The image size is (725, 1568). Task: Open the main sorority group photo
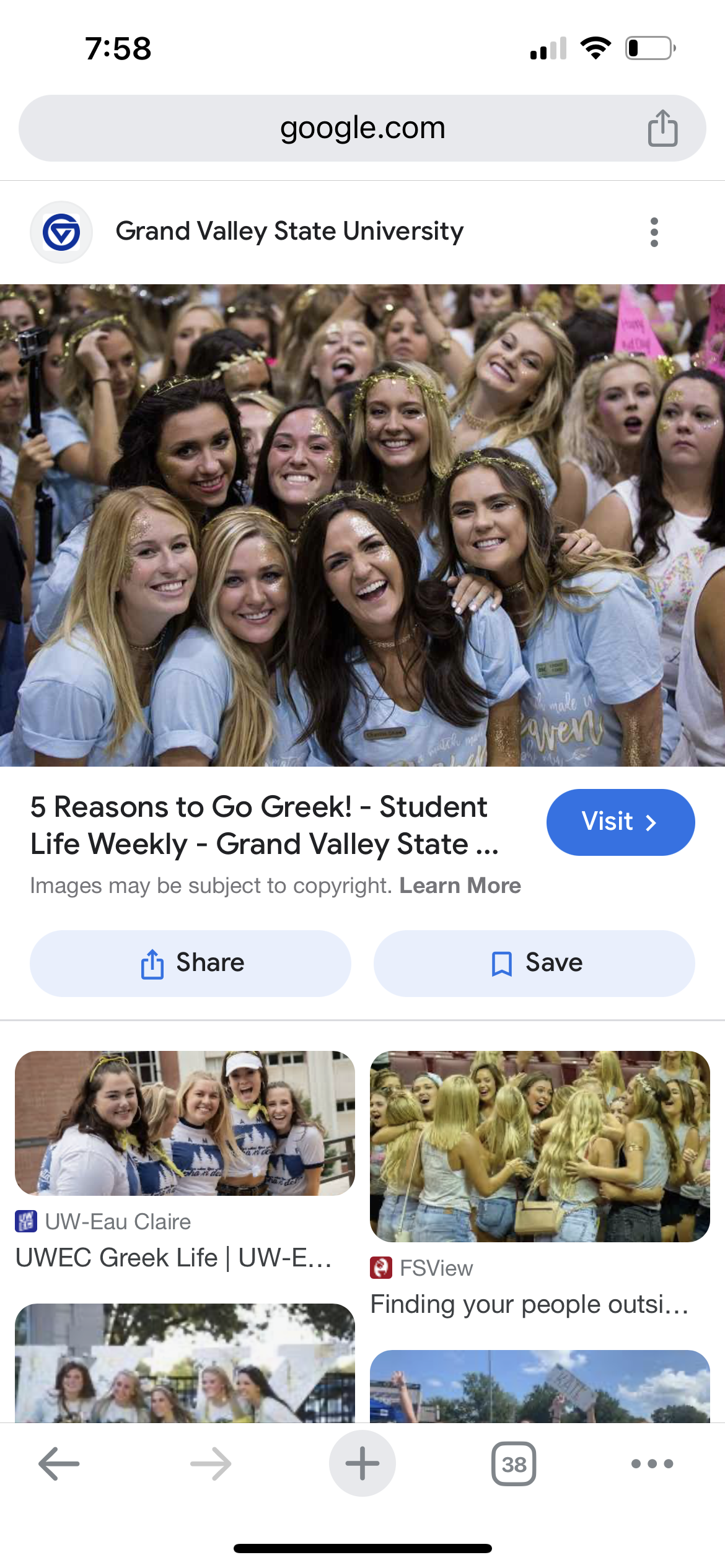coord(362,525)
